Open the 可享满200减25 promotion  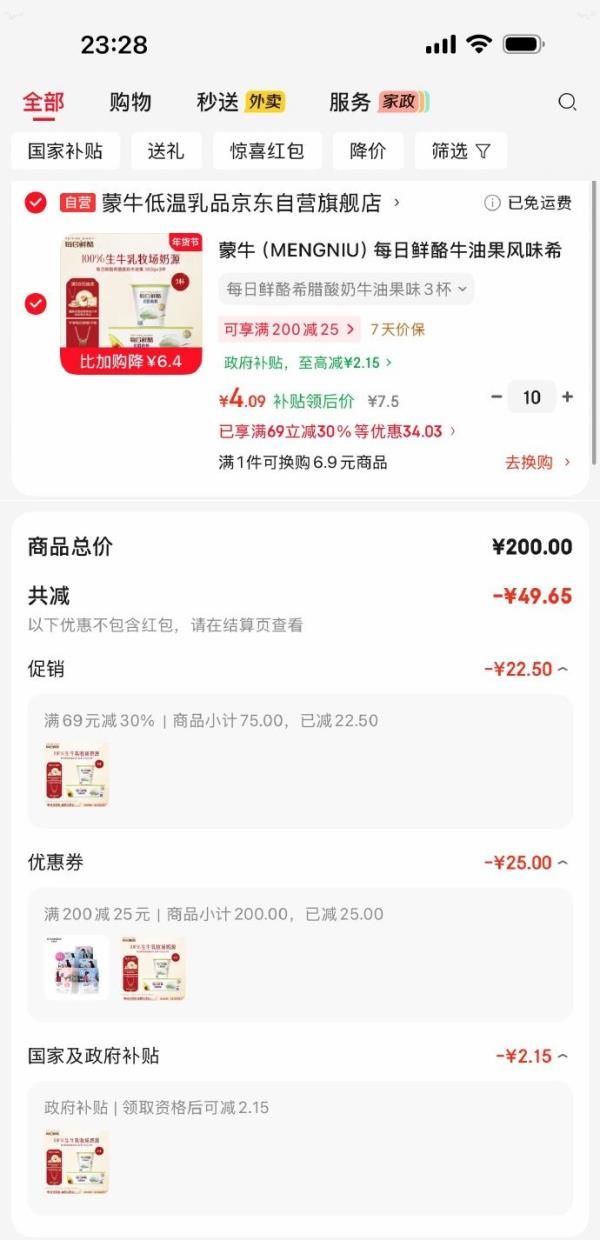pyautogui.click(x=289, y=329)
